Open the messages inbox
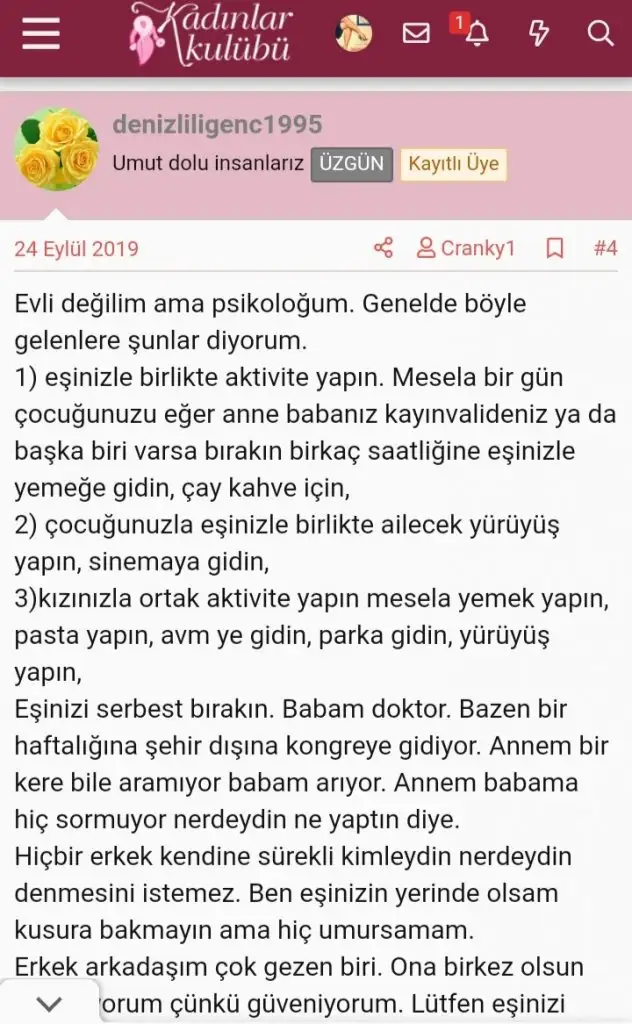This screenshot has height=1024, width=632. tap(415, 34)
